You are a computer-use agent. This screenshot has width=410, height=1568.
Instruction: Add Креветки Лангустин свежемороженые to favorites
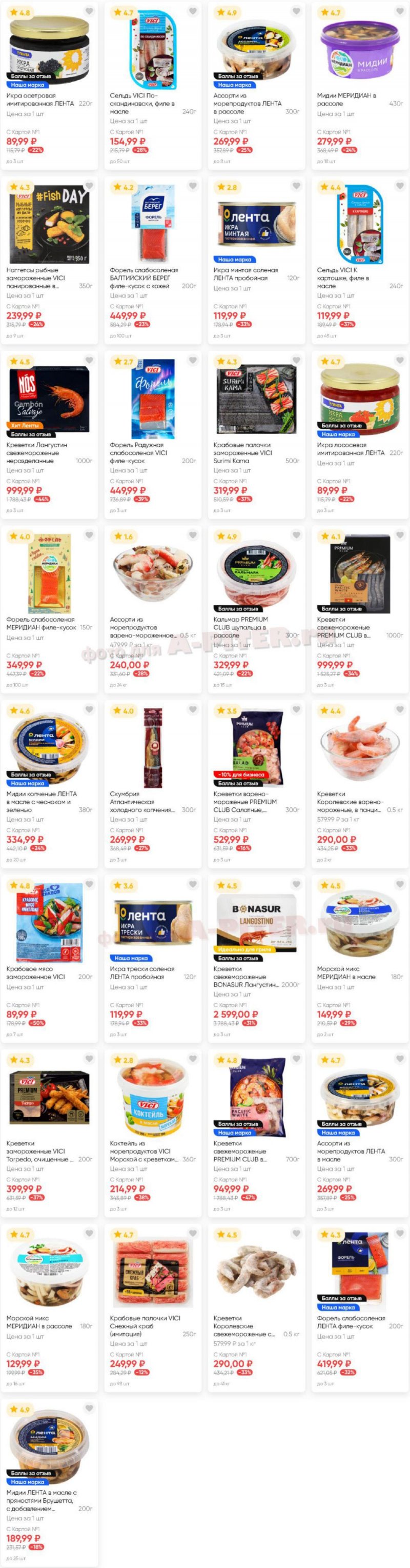coord(89,361)
